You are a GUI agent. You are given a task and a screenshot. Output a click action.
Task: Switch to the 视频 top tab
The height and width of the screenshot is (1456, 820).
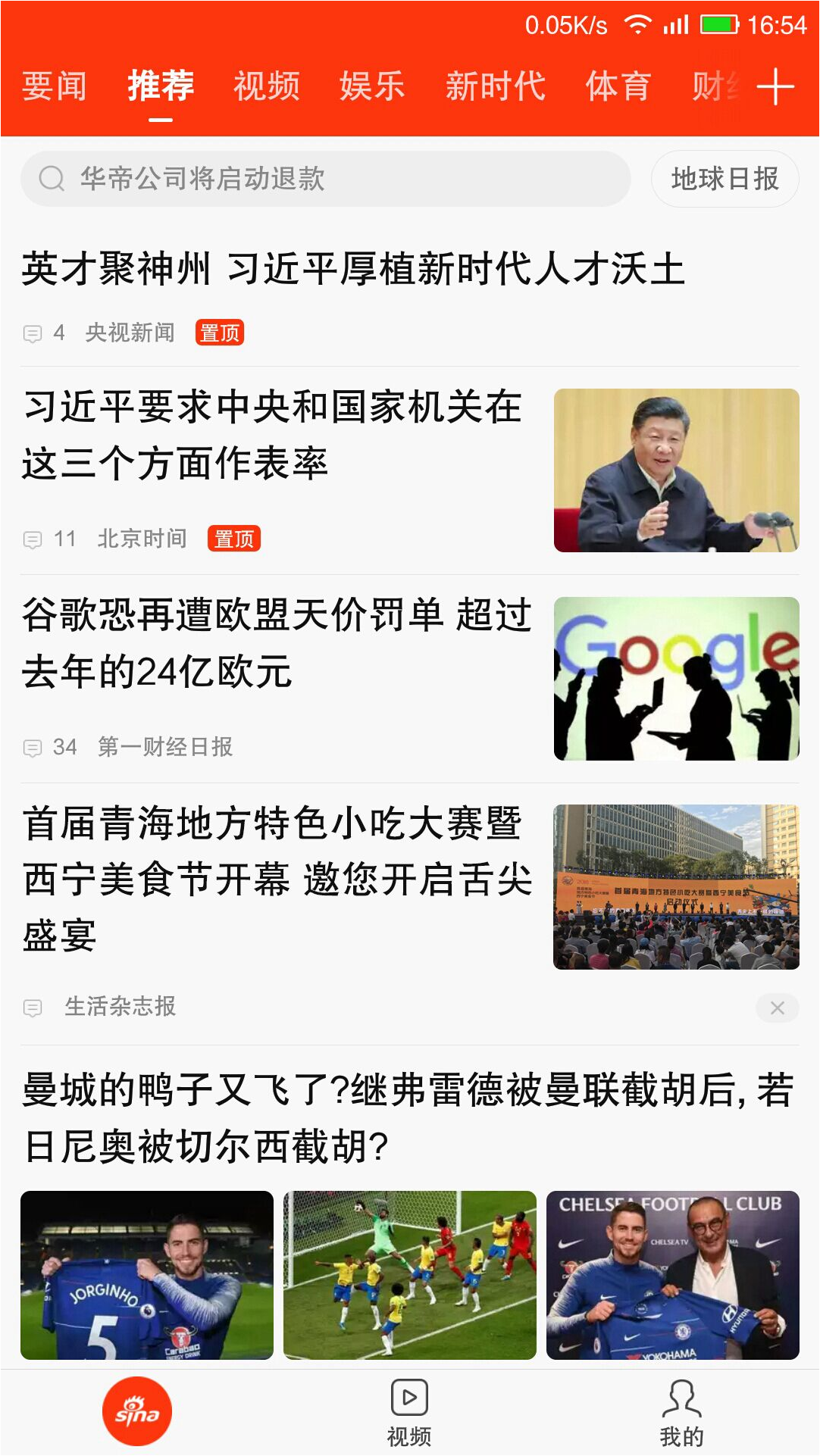click(x=266, y=86)
